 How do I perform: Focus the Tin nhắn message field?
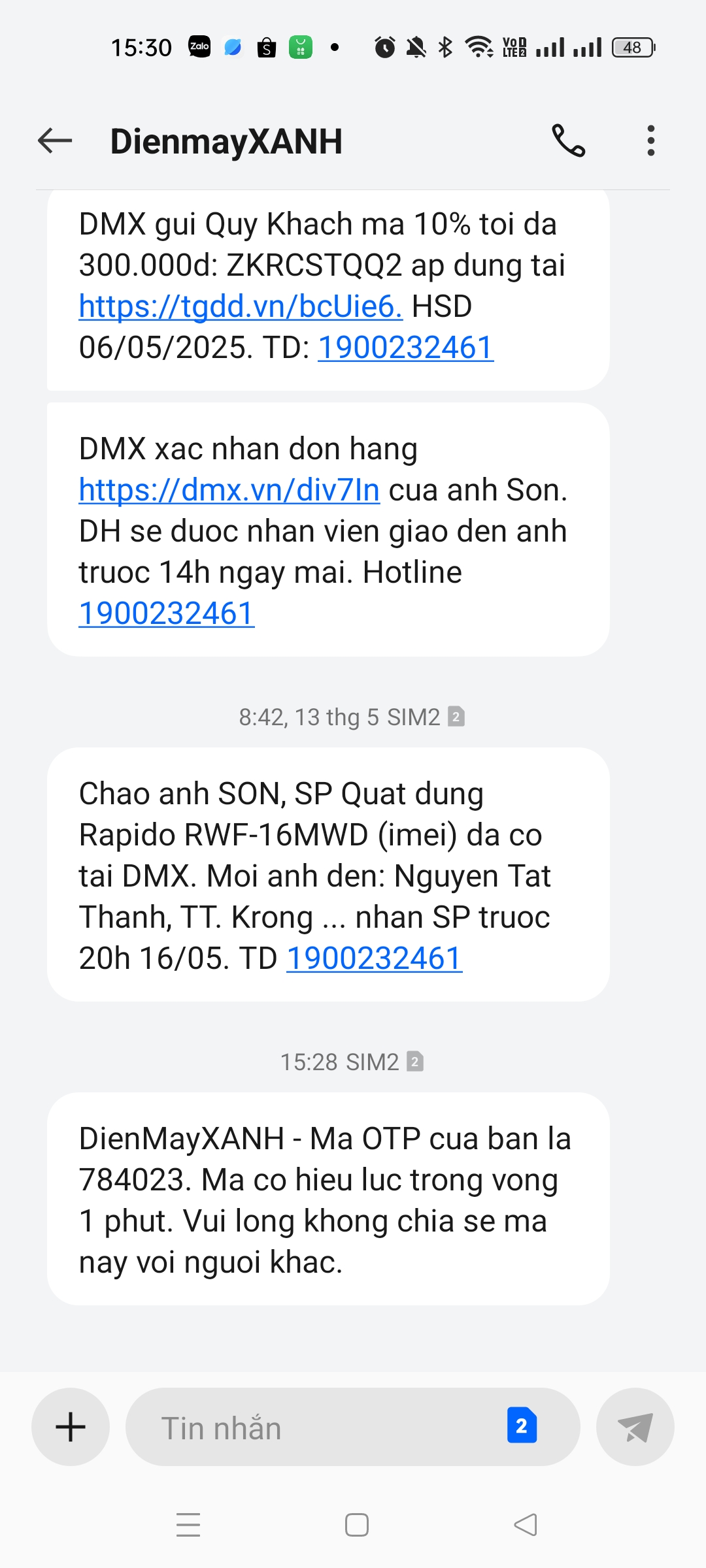pos(314,1428)
